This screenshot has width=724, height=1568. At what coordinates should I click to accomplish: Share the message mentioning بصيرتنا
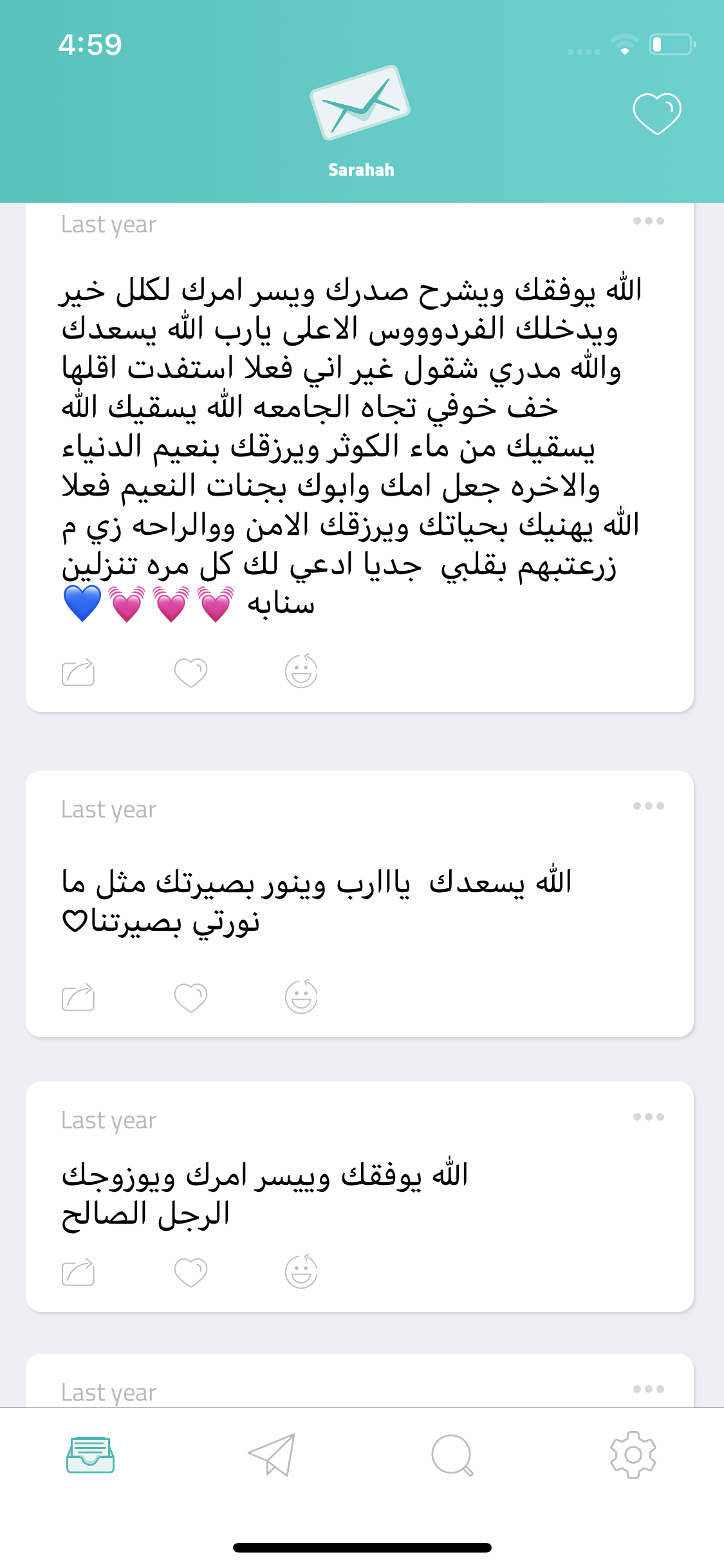[x=78, y=997]
